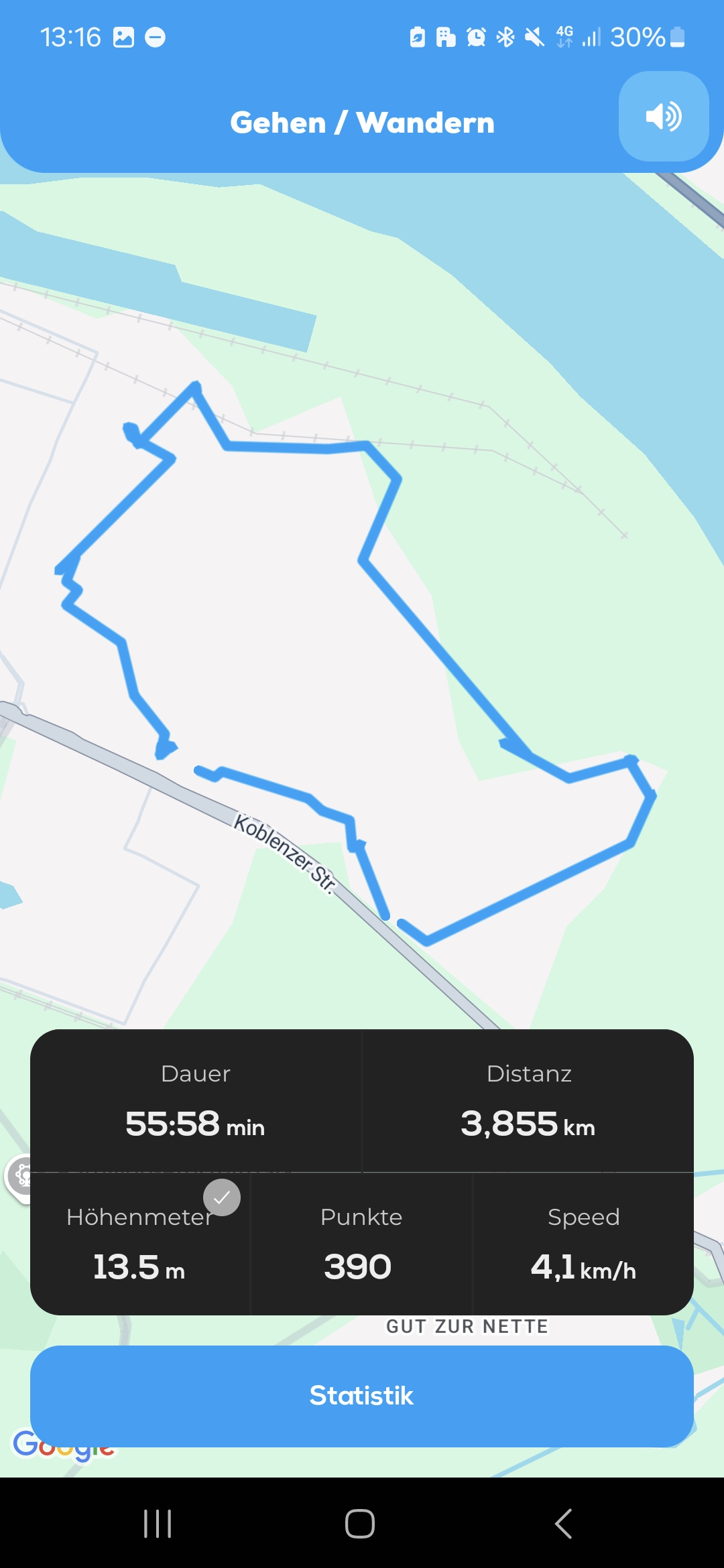This screenshot has width=724, height=1568.
Task: Go back with the system back button
Action: click(x=564, y=1523)
